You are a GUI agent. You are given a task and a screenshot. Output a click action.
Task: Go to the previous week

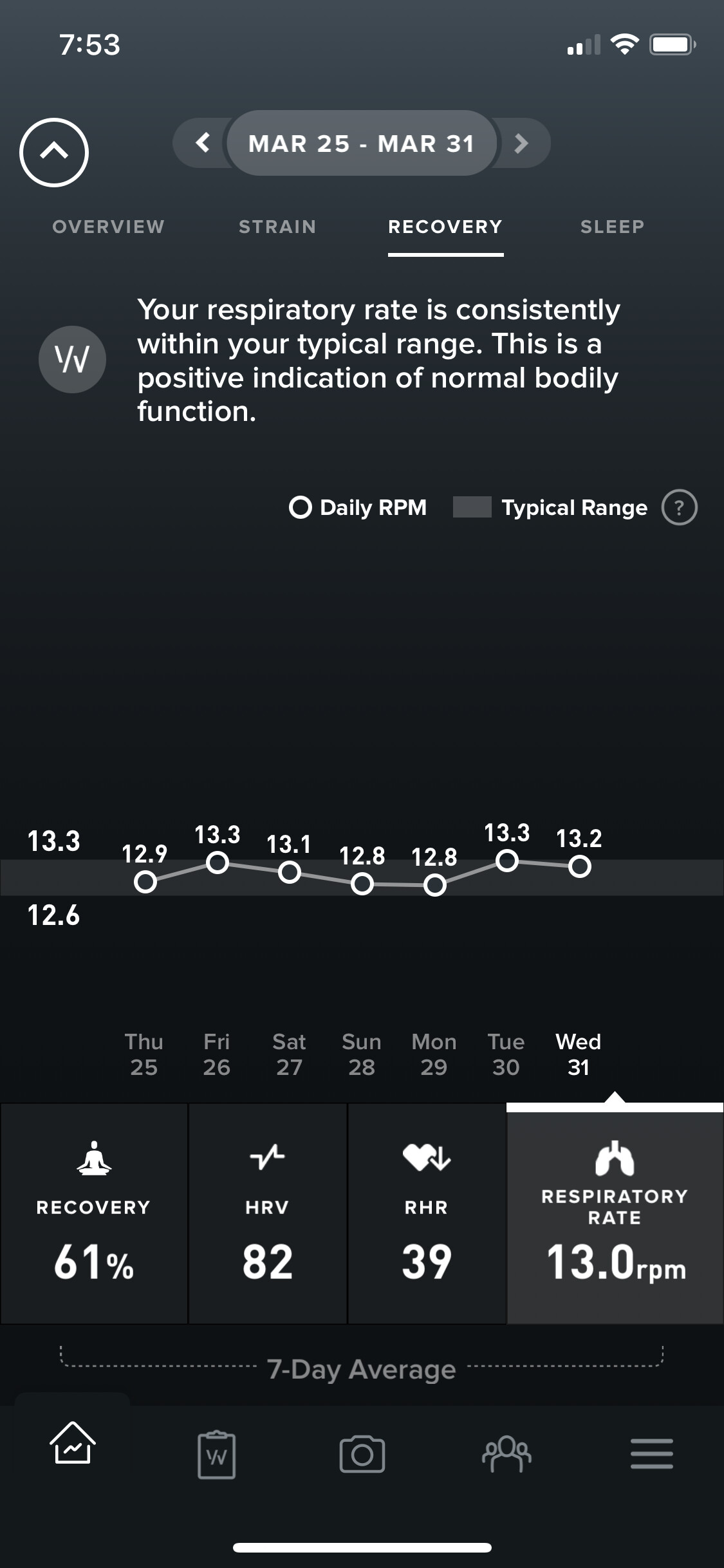click(x=202, y=142)
